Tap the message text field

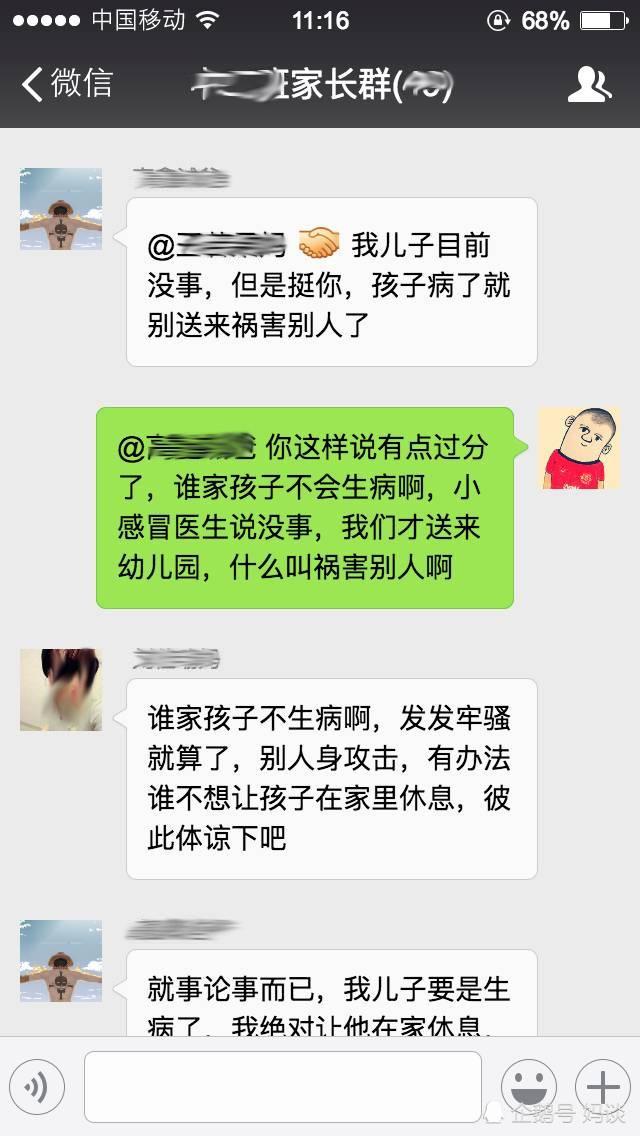[x=283, y=1087]
